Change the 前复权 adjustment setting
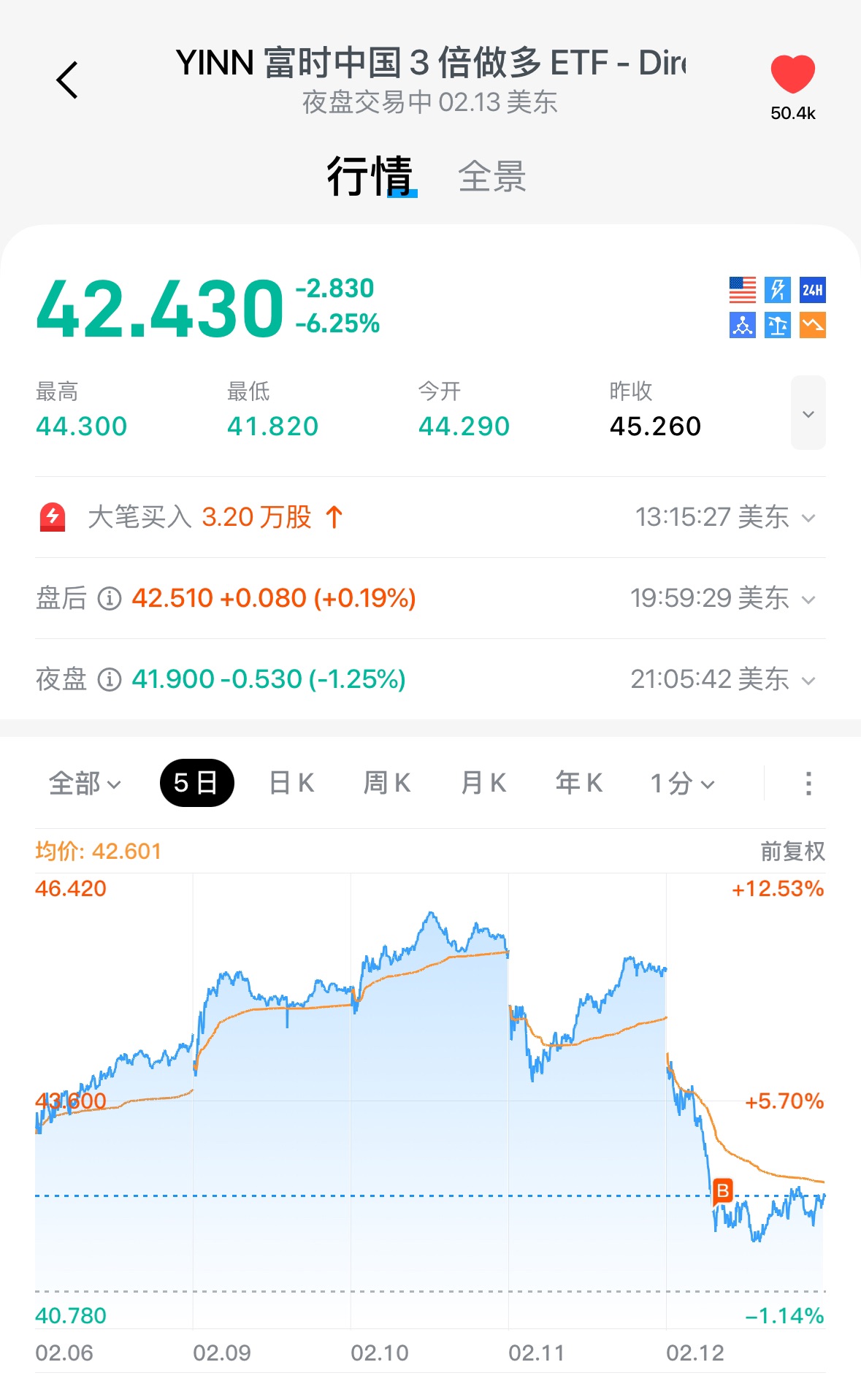861x1400 pixels. pyautogui.click(x=792, y=851)
